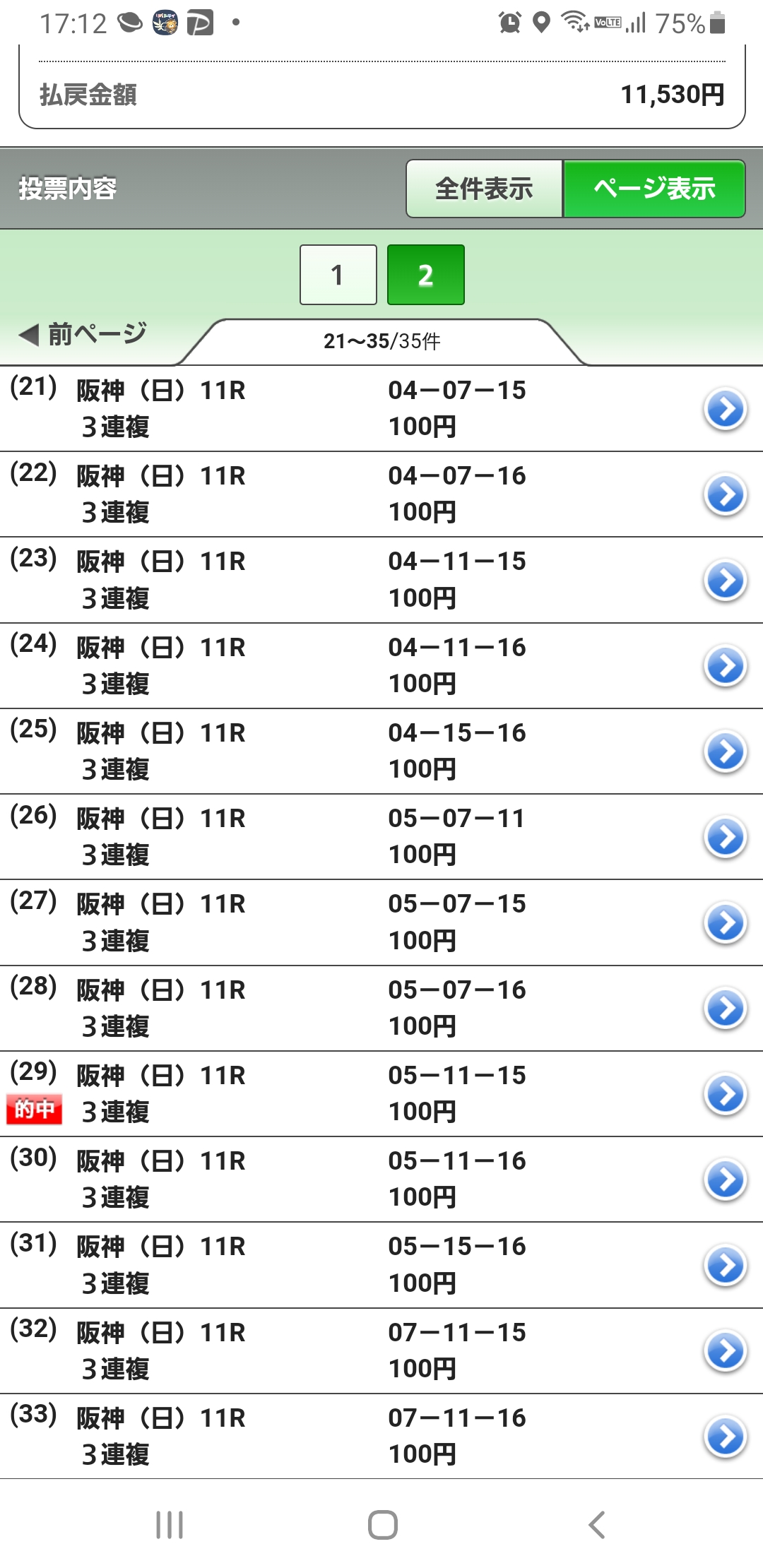Open details arrow for bet 04-07-15

tap(726, 409)
